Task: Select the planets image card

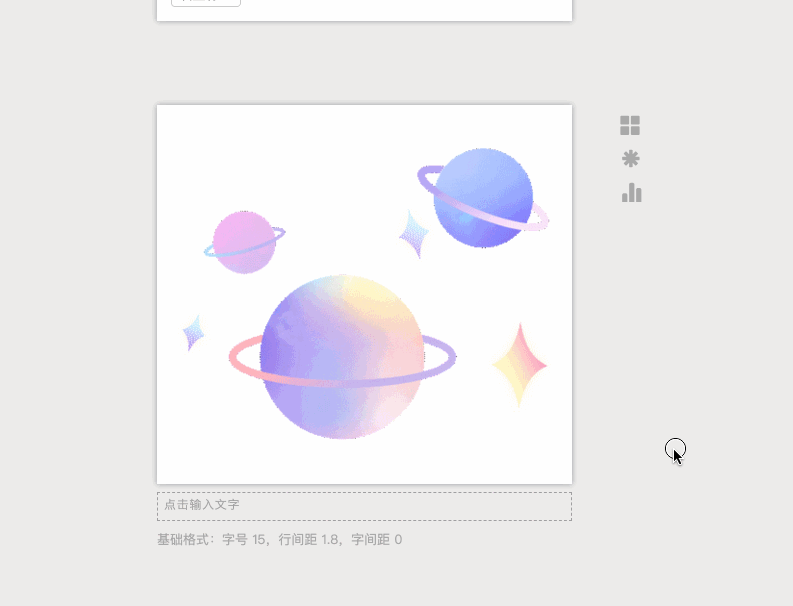Action: 364,294
